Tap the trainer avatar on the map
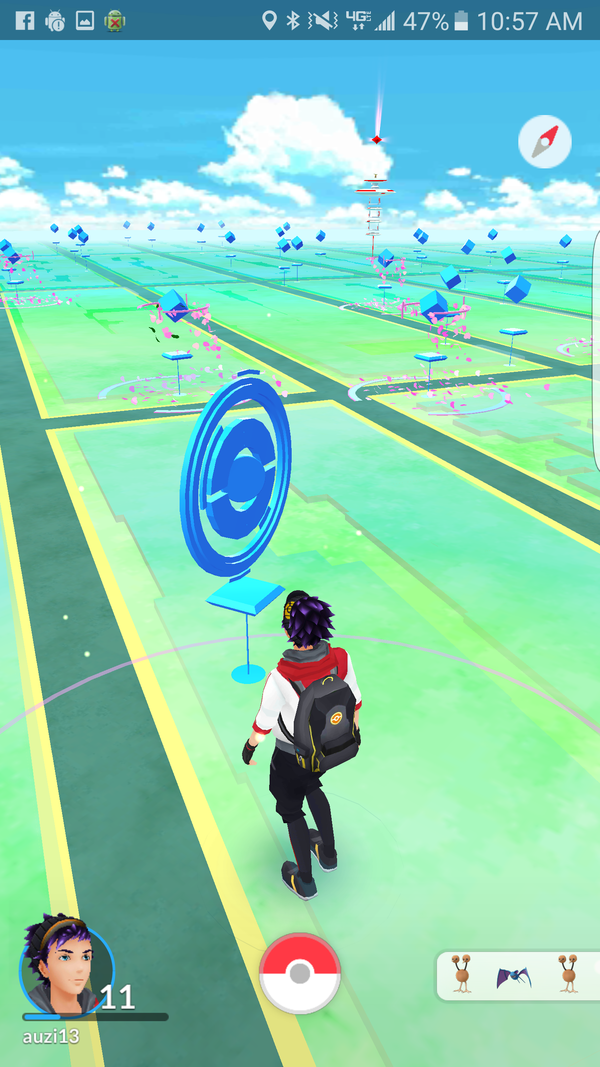The height and width of the screenshot is (1067, 600). 303,744
